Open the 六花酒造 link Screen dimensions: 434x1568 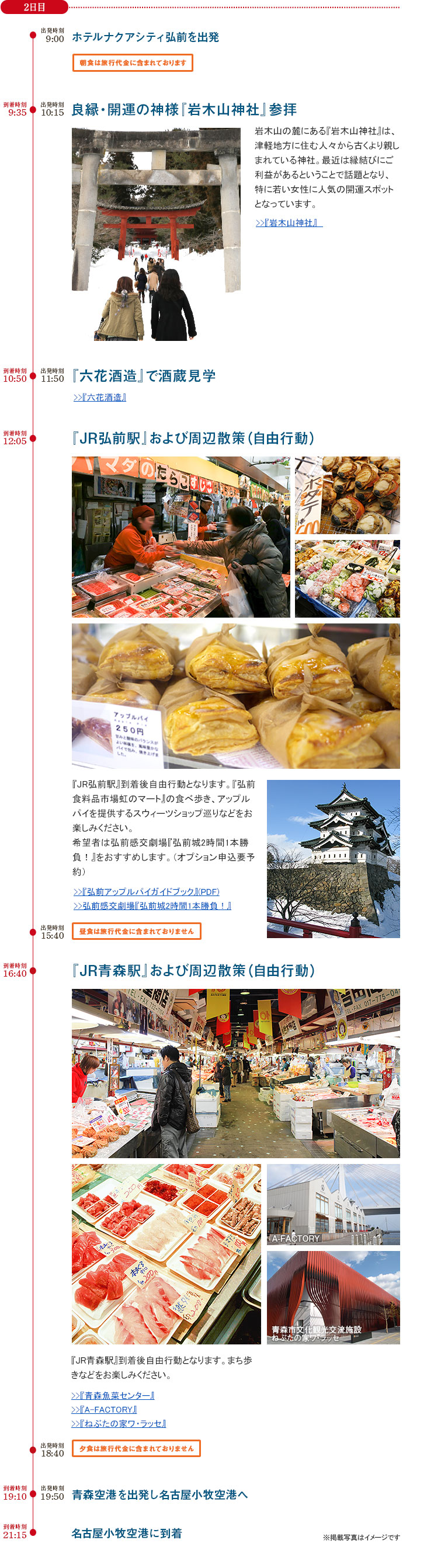(x=100, y=398)
